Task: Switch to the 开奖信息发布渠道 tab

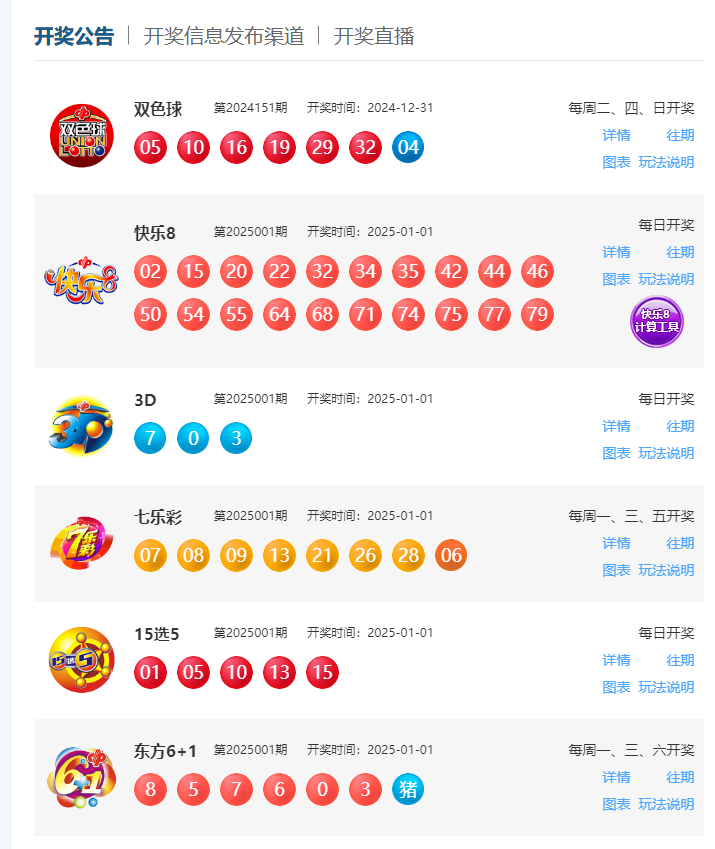Action: click(x=224, y=36)
